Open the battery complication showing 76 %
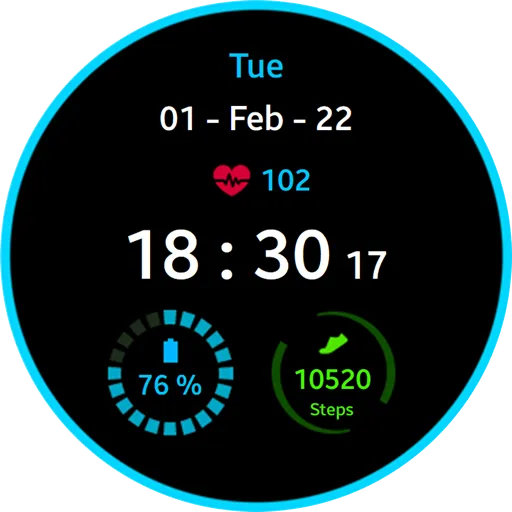 (170, 373)
